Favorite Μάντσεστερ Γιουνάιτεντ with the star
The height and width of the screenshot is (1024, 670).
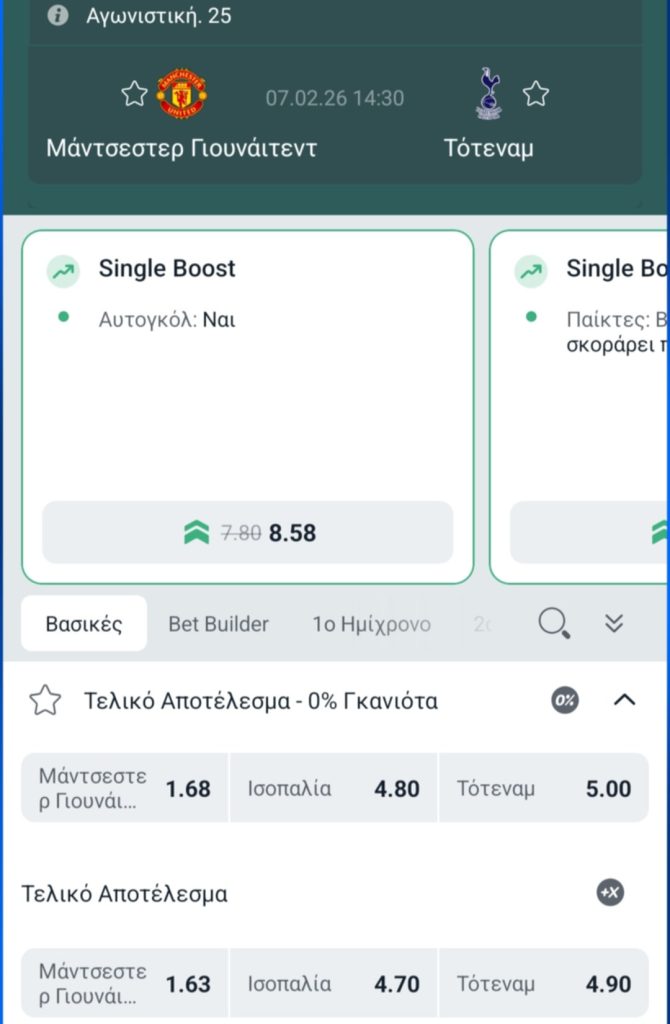[134, 94]
